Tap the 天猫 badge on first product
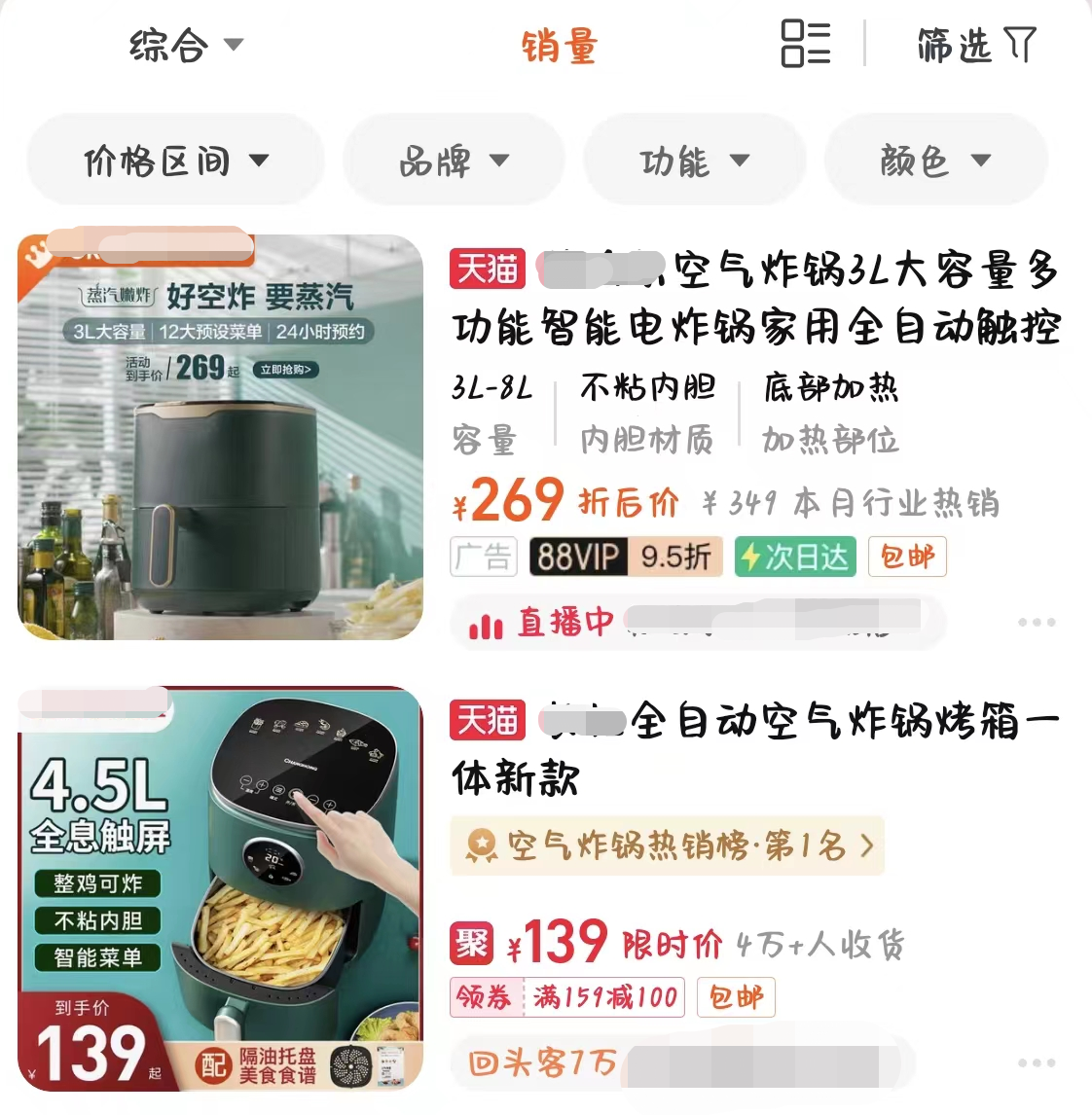 click(487, 270)
